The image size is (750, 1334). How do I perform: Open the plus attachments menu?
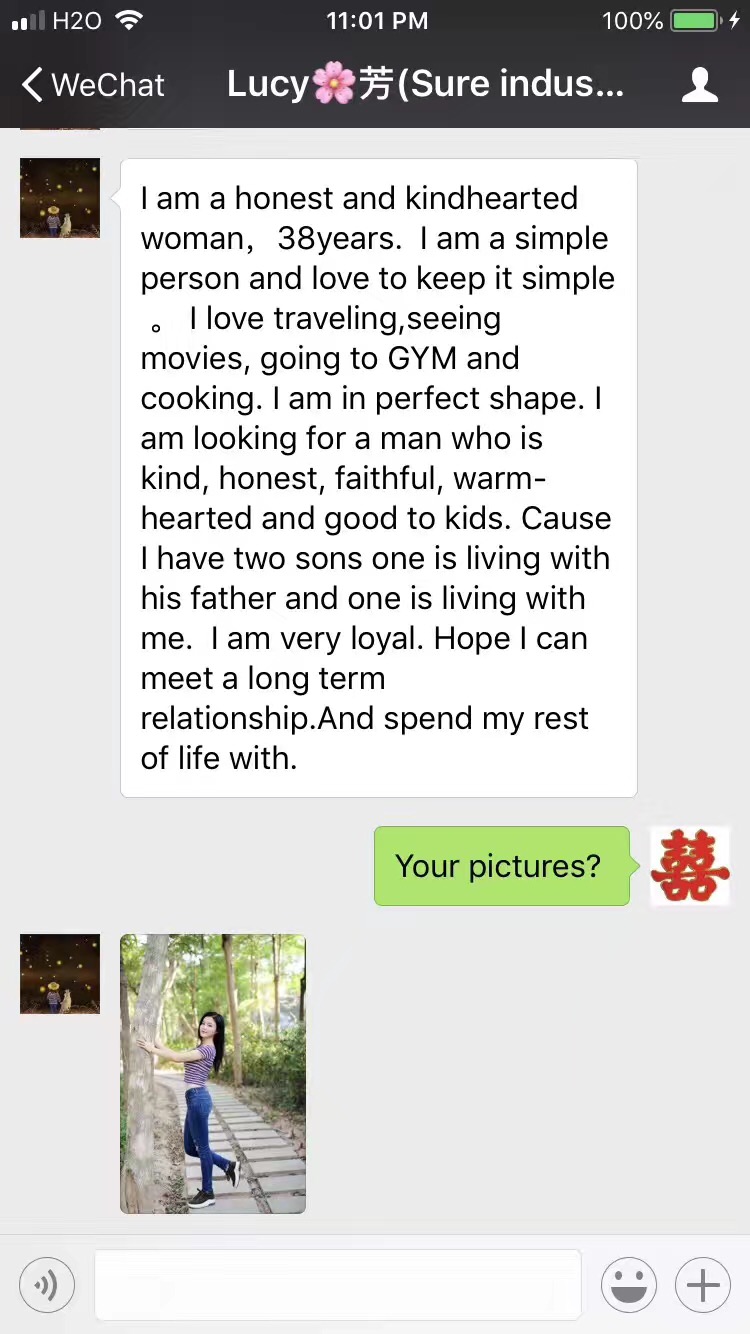[703, 1284]
